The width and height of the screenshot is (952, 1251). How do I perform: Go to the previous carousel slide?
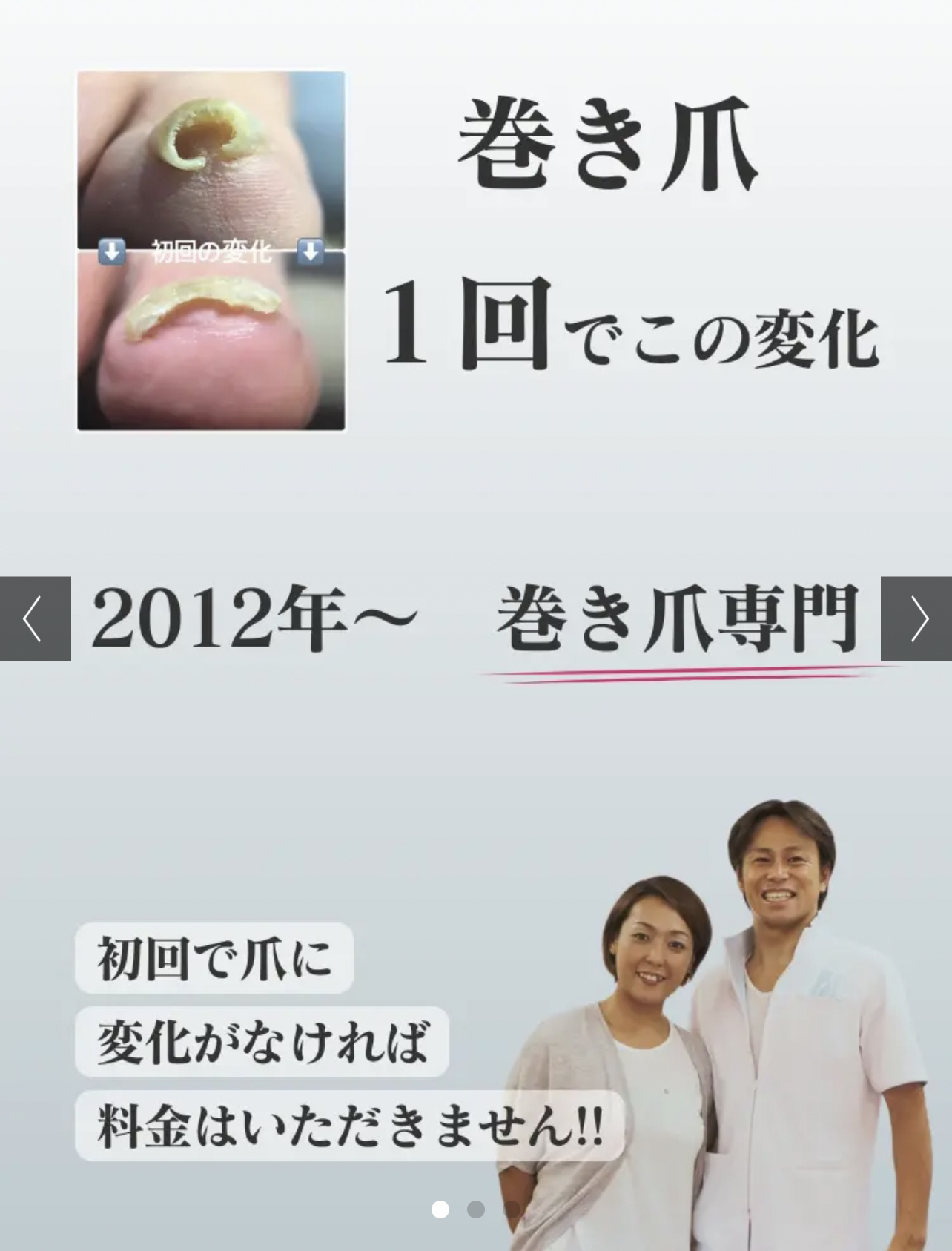[34, 618]
